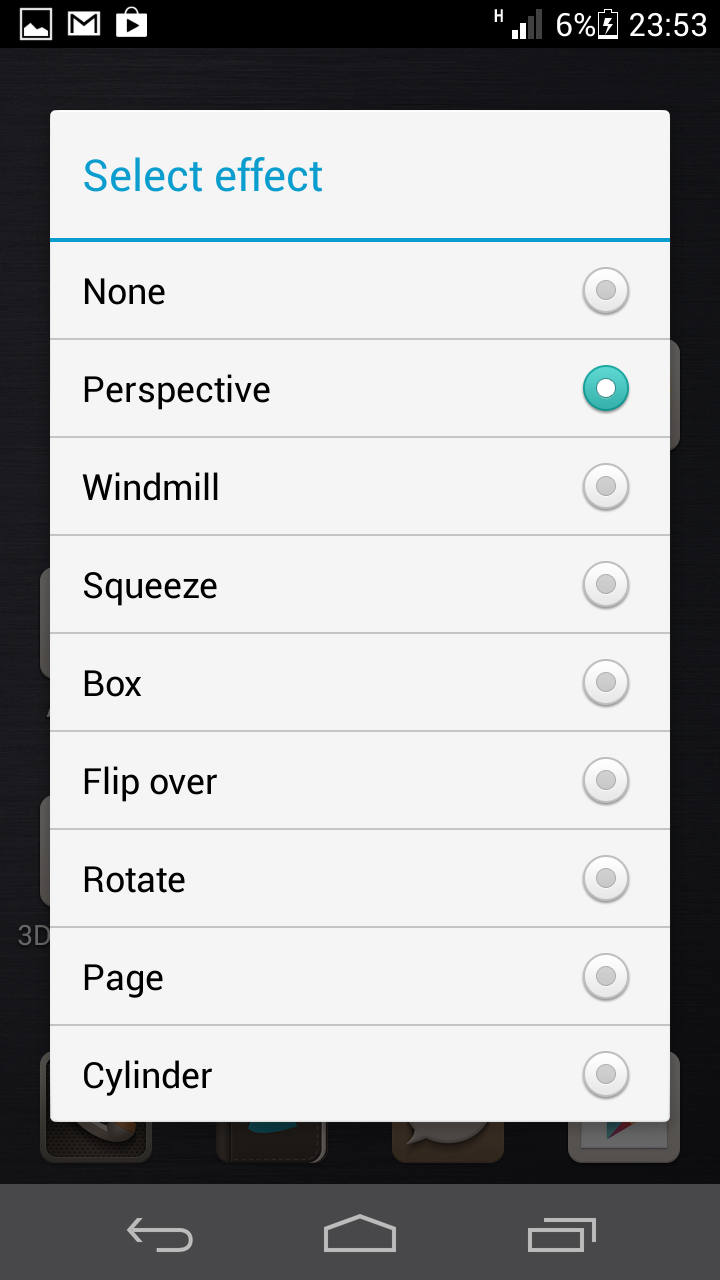This screenshot has height=1280, width=720.
Task: Choose the Box effect
Action: [360, 683]
